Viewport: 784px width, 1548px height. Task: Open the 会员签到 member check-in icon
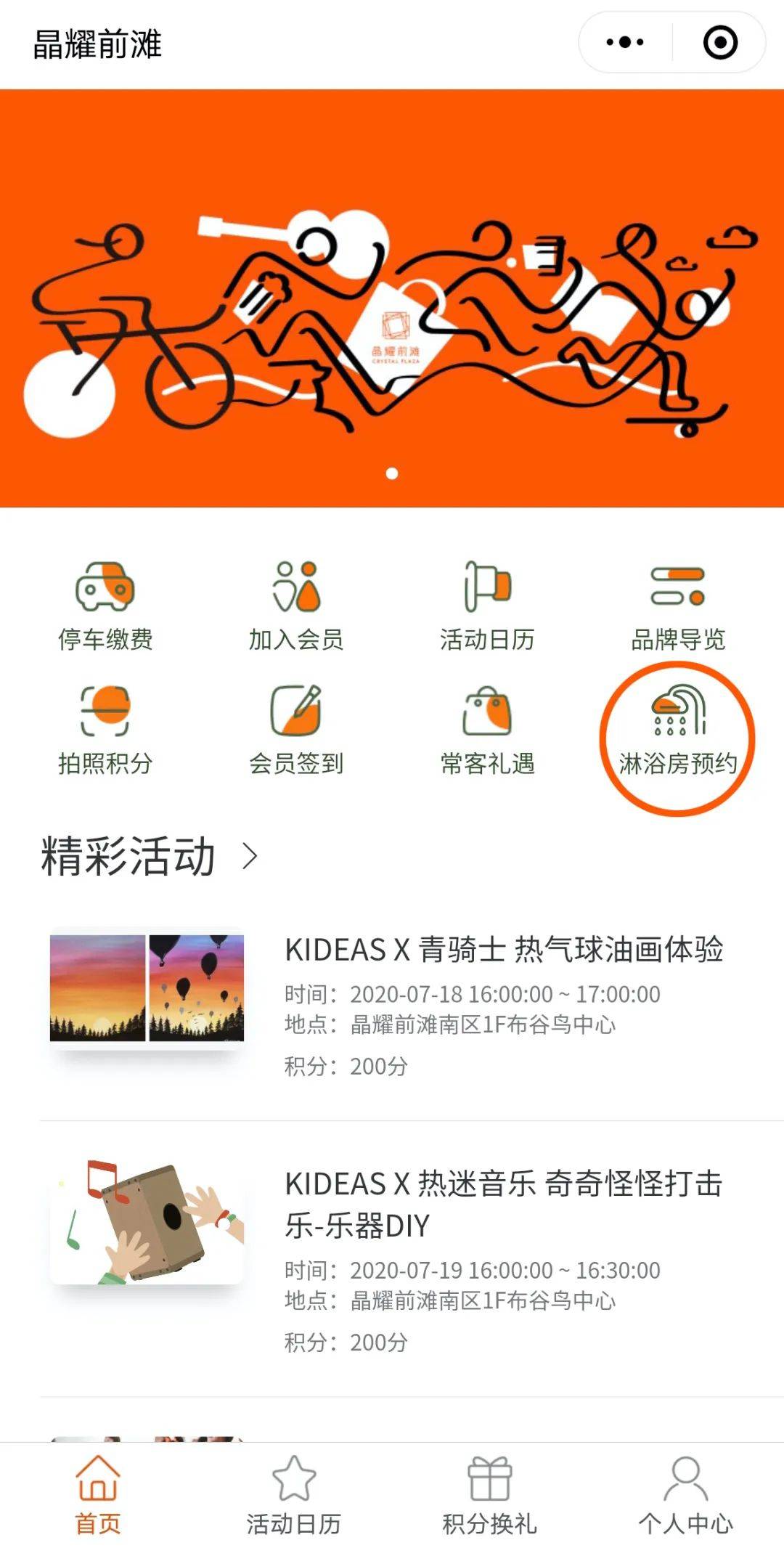tap(296, 726)
